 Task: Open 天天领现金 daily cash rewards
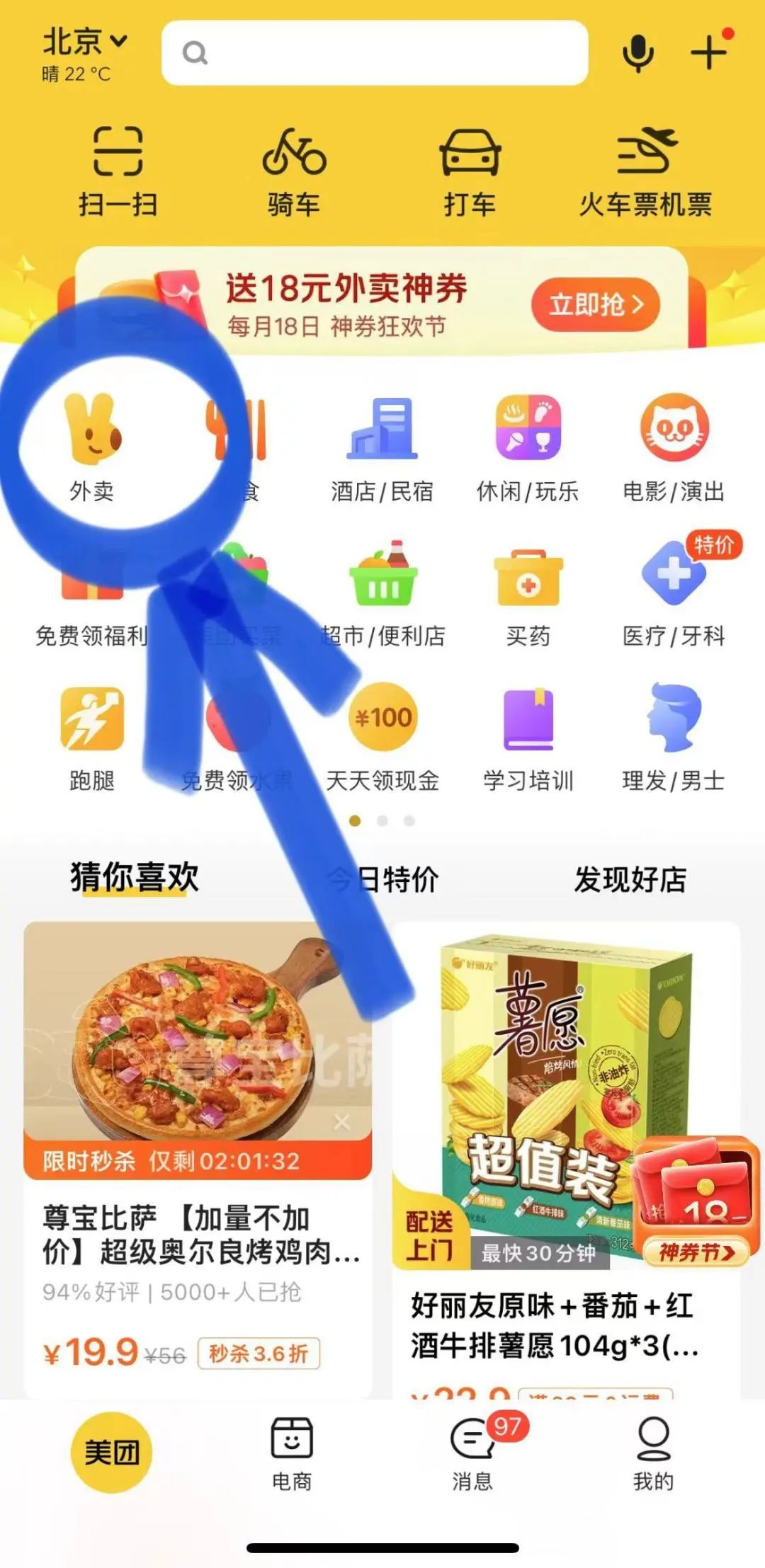click(x=382, y=729)
